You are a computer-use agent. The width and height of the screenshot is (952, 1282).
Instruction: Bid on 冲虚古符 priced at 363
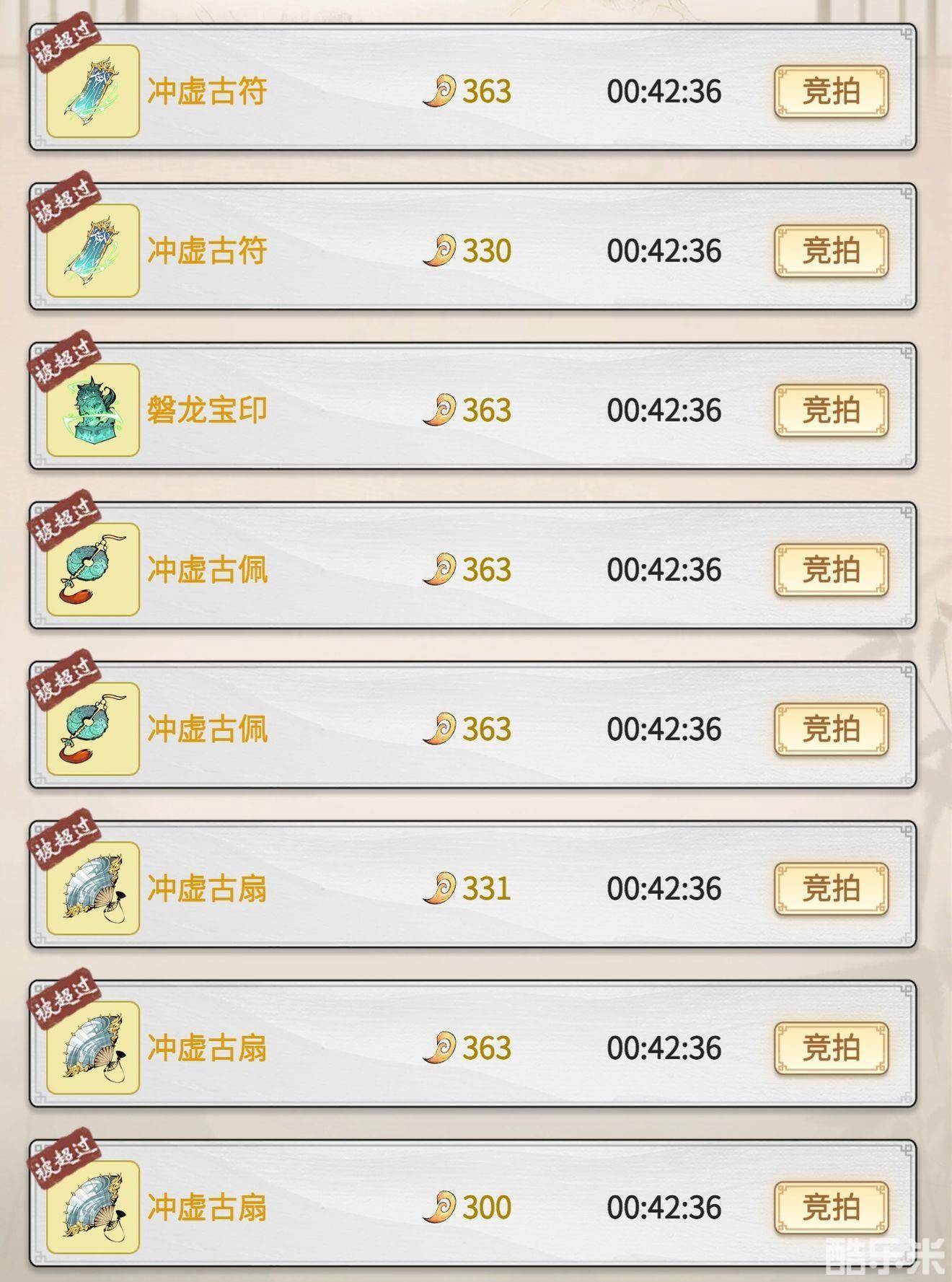(x=831, y=92)
